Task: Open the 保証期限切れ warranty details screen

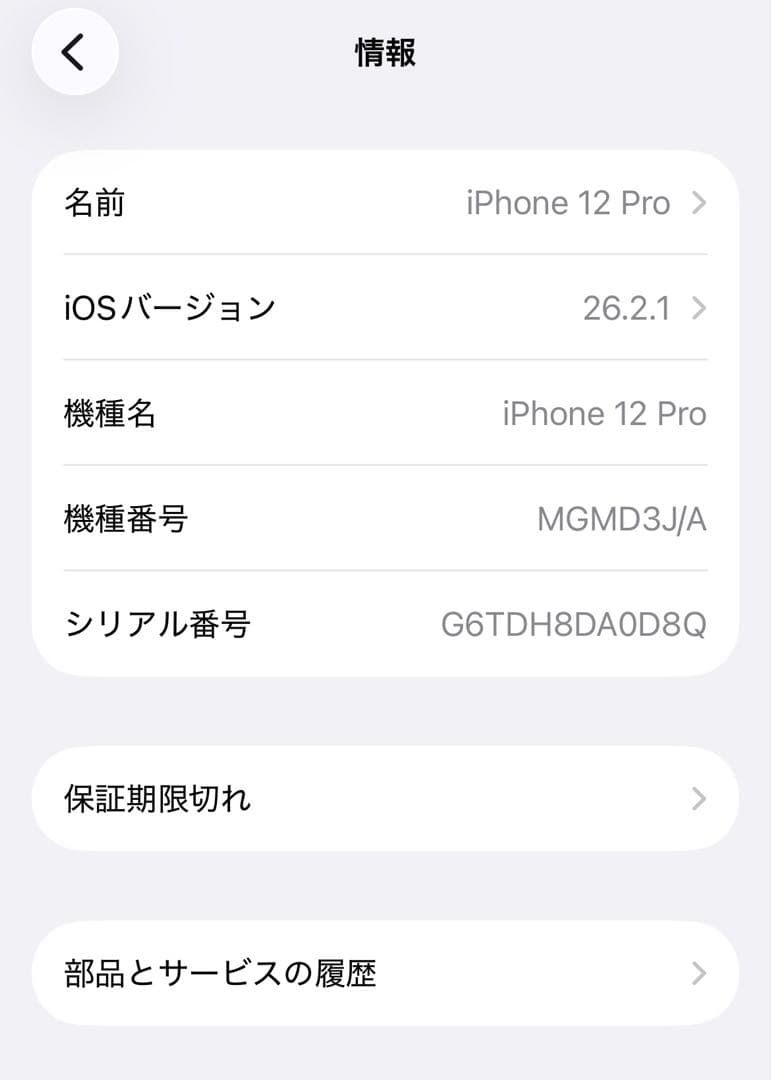Action: (385, 798)
